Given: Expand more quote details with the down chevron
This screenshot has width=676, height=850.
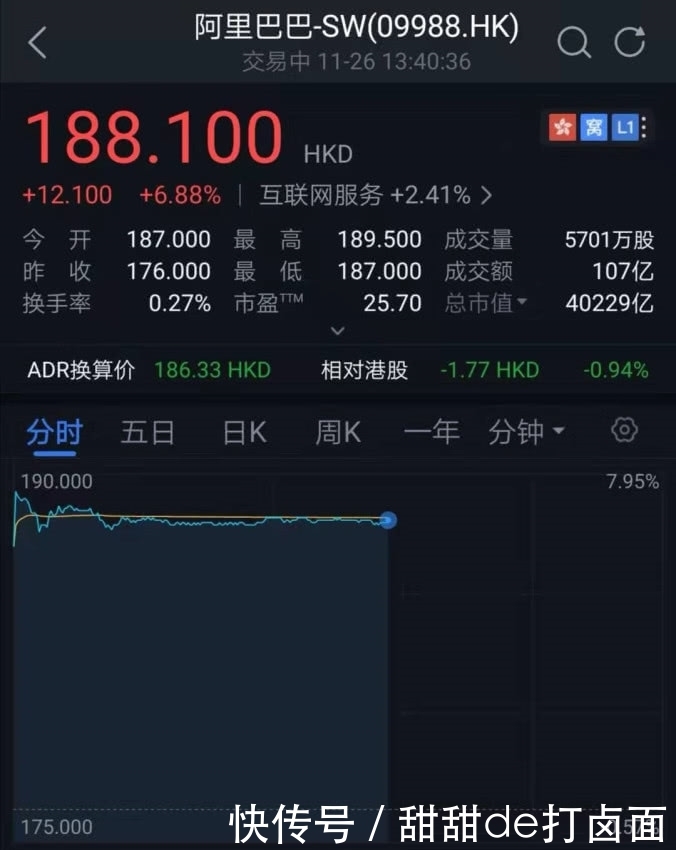Looking at the screenshot, I should (338, 330).
